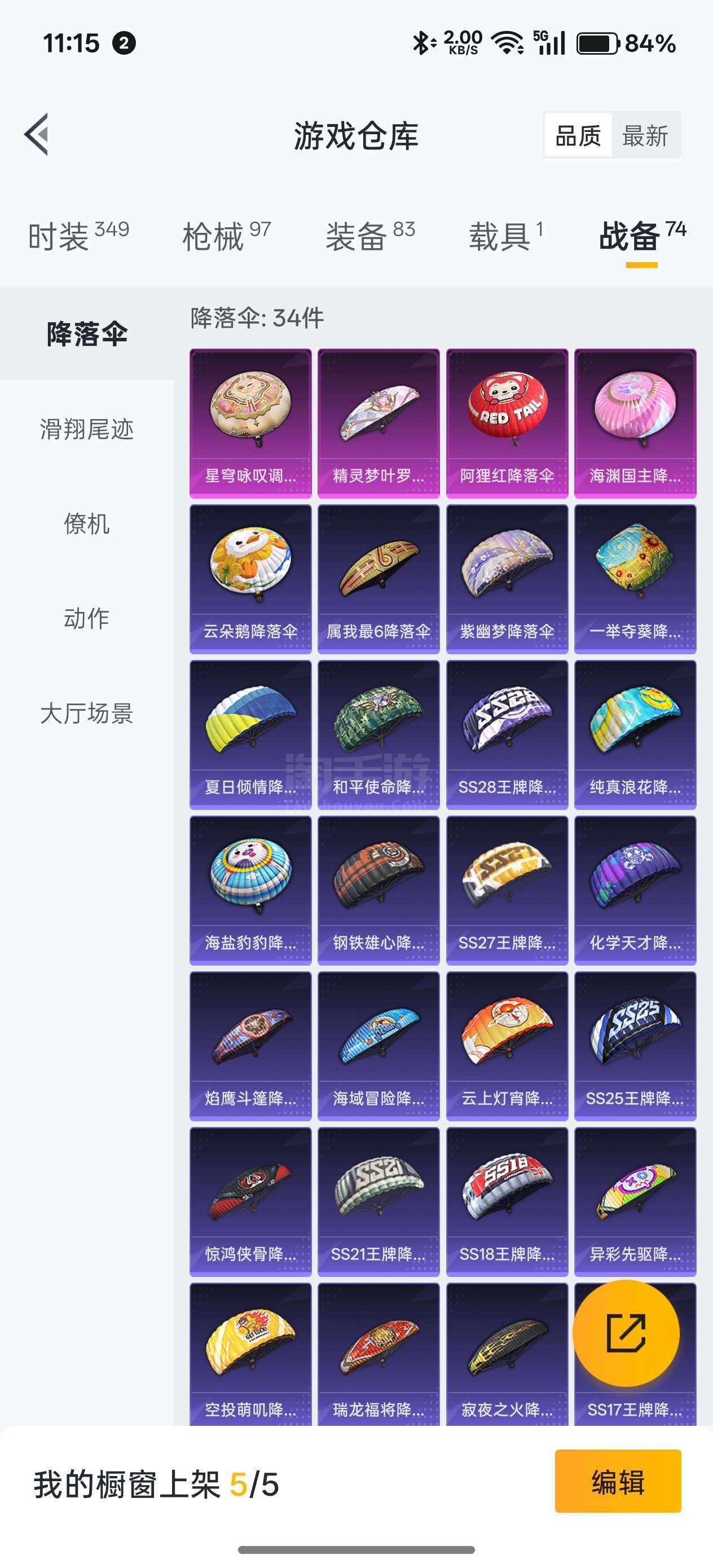Screen dimensions: 713x1568
Task: Open the 属我最6降落伞 item
Action: tap(378, 579)
